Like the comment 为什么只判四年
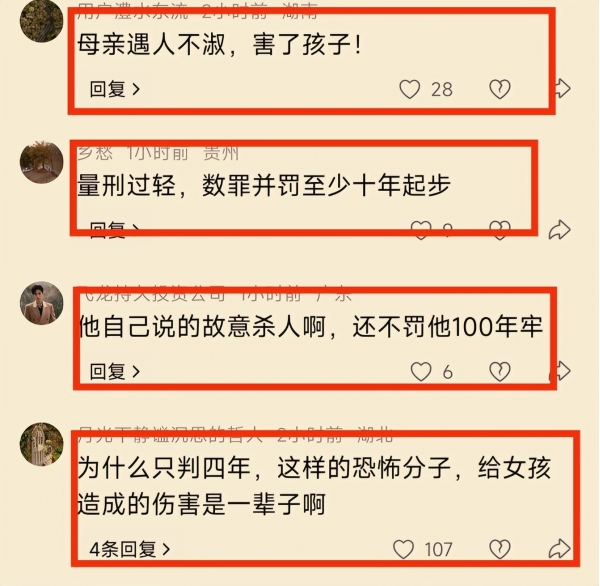The width and height of the screenshot is (600, 586). (x=404, y=548)
